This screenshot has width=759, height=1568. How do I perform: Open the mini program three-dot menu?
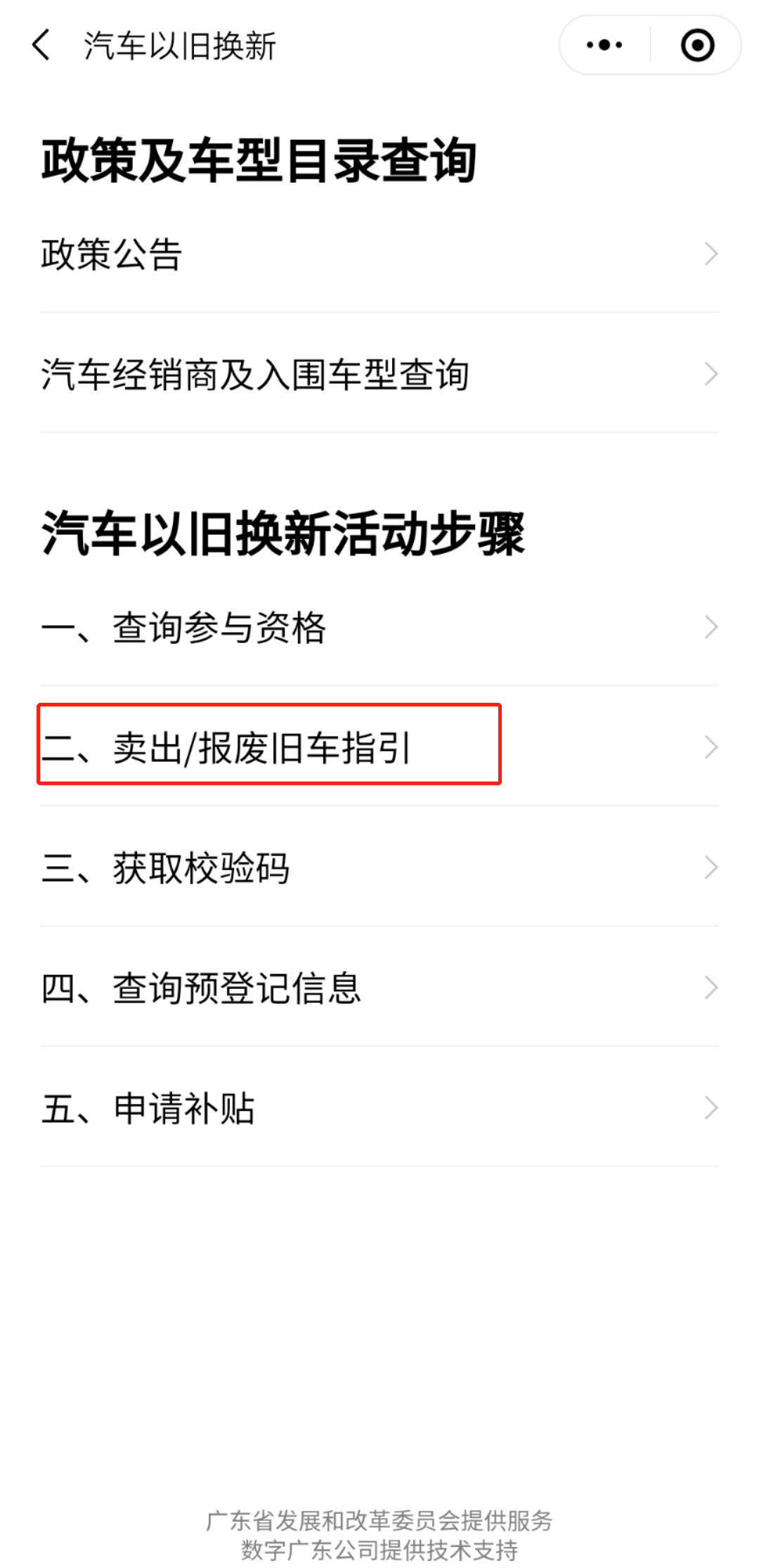(x=604, y=46)
